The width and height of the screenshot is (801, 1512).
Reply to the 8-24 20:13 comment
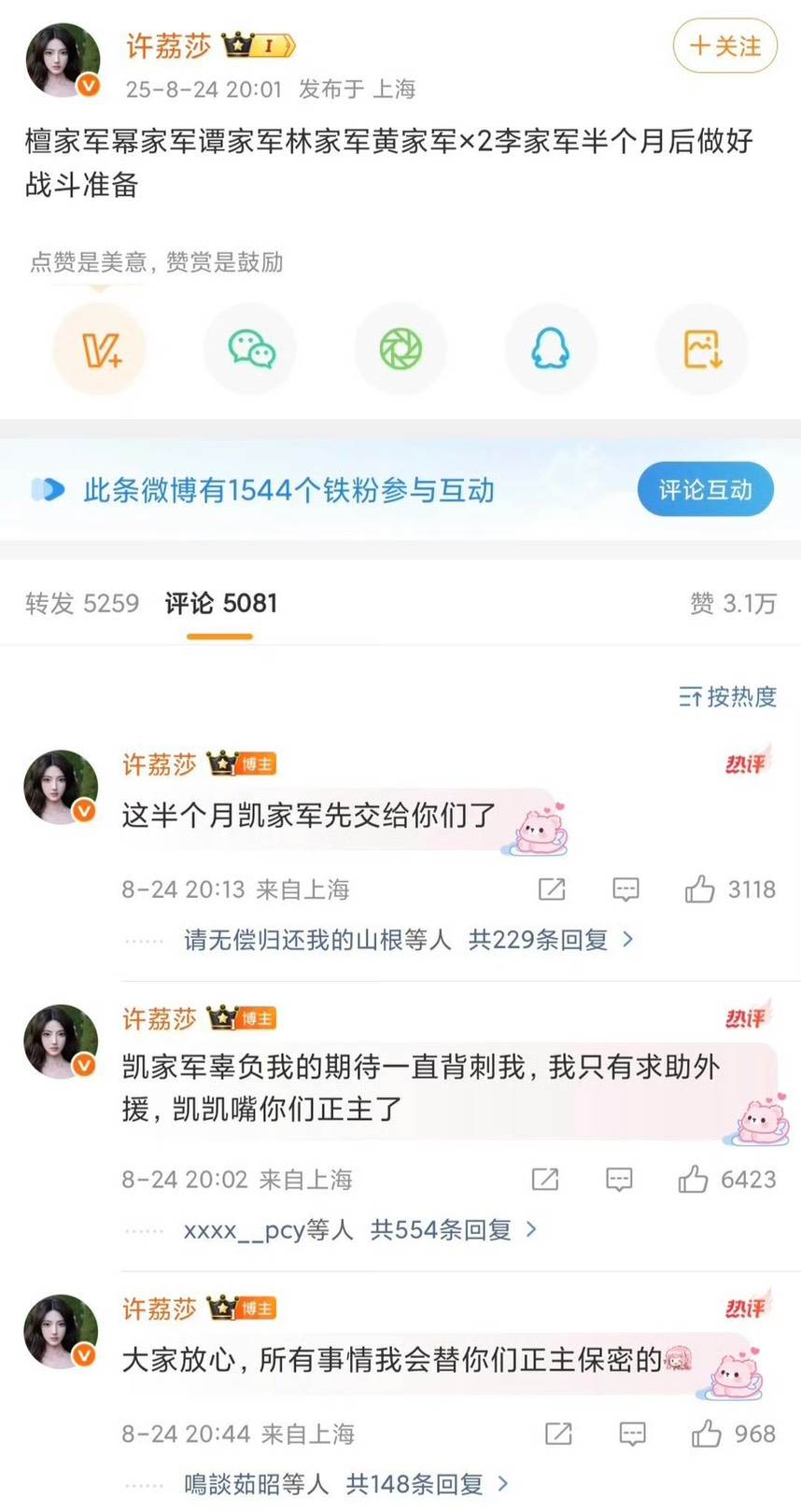click(x=625, y=889)
